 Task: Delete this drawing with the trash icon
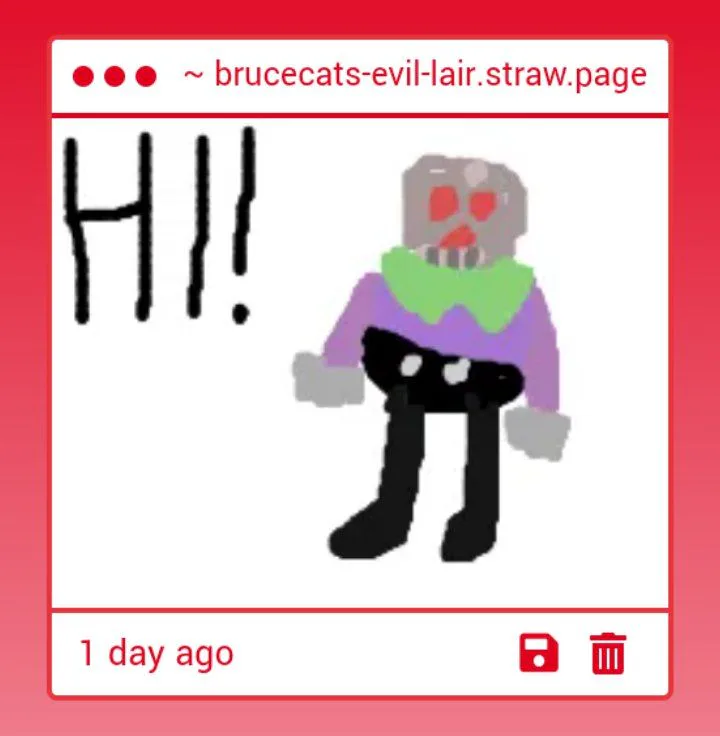coord(607,653)
